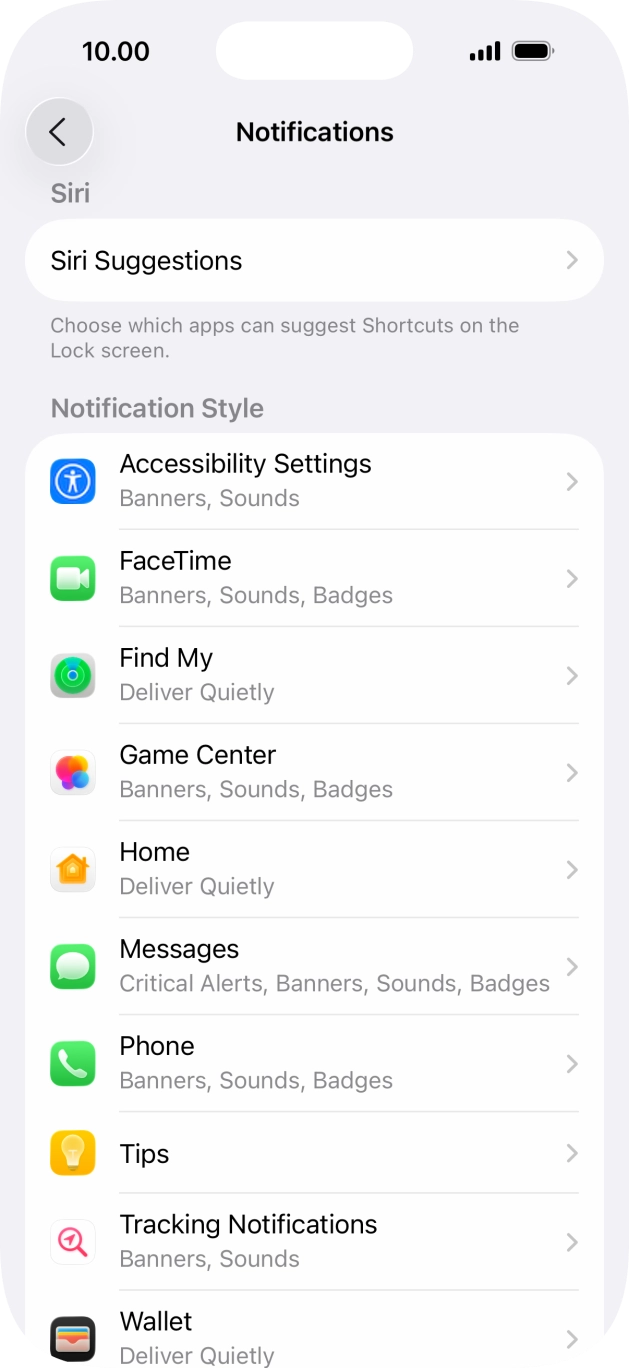Viewport: 629px width, 1368px height.
Task: Open Game Center notification settings
Action: pyautogui.click(x=314, y=772)
